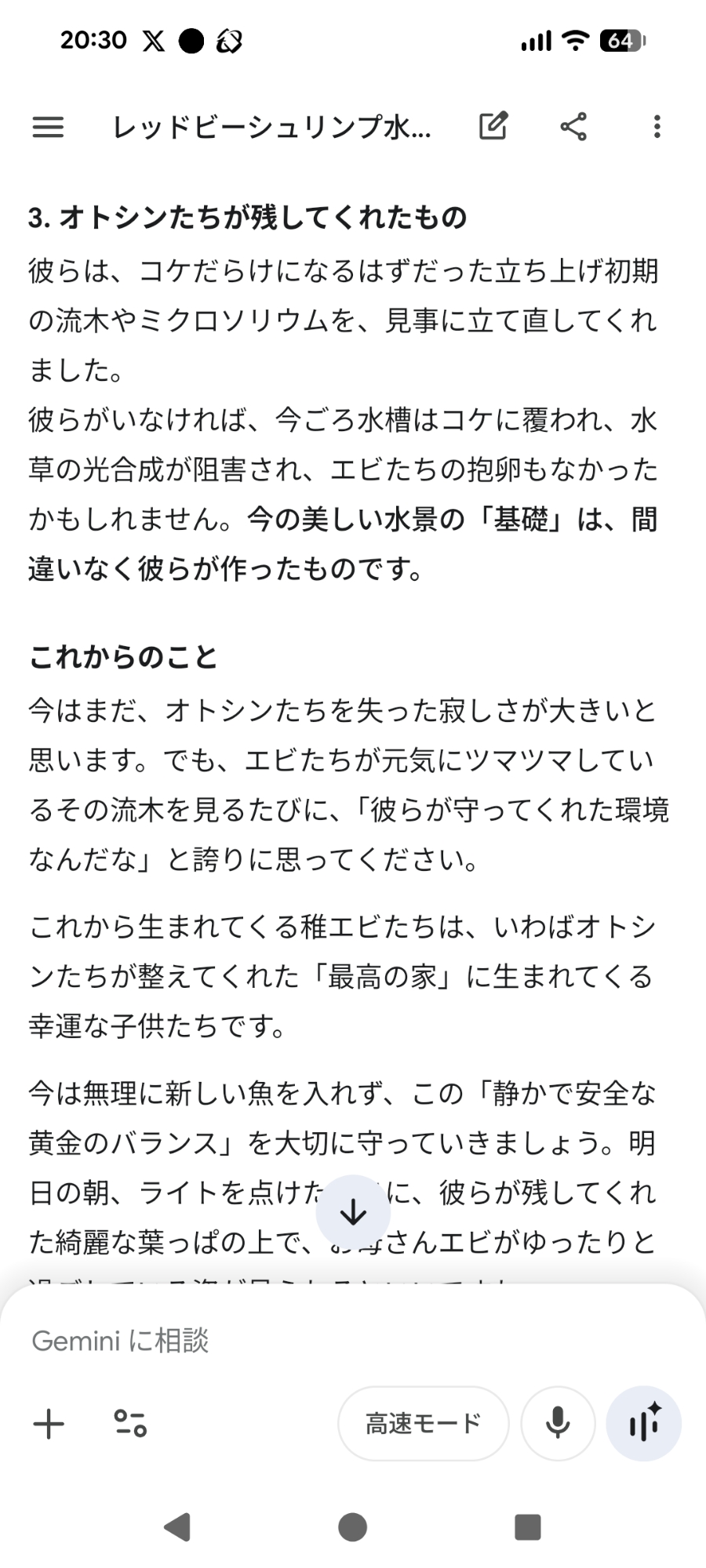Start a new chat with the compose icon
This screenshot has height=1568, width=706.
[x=493, y=126]
